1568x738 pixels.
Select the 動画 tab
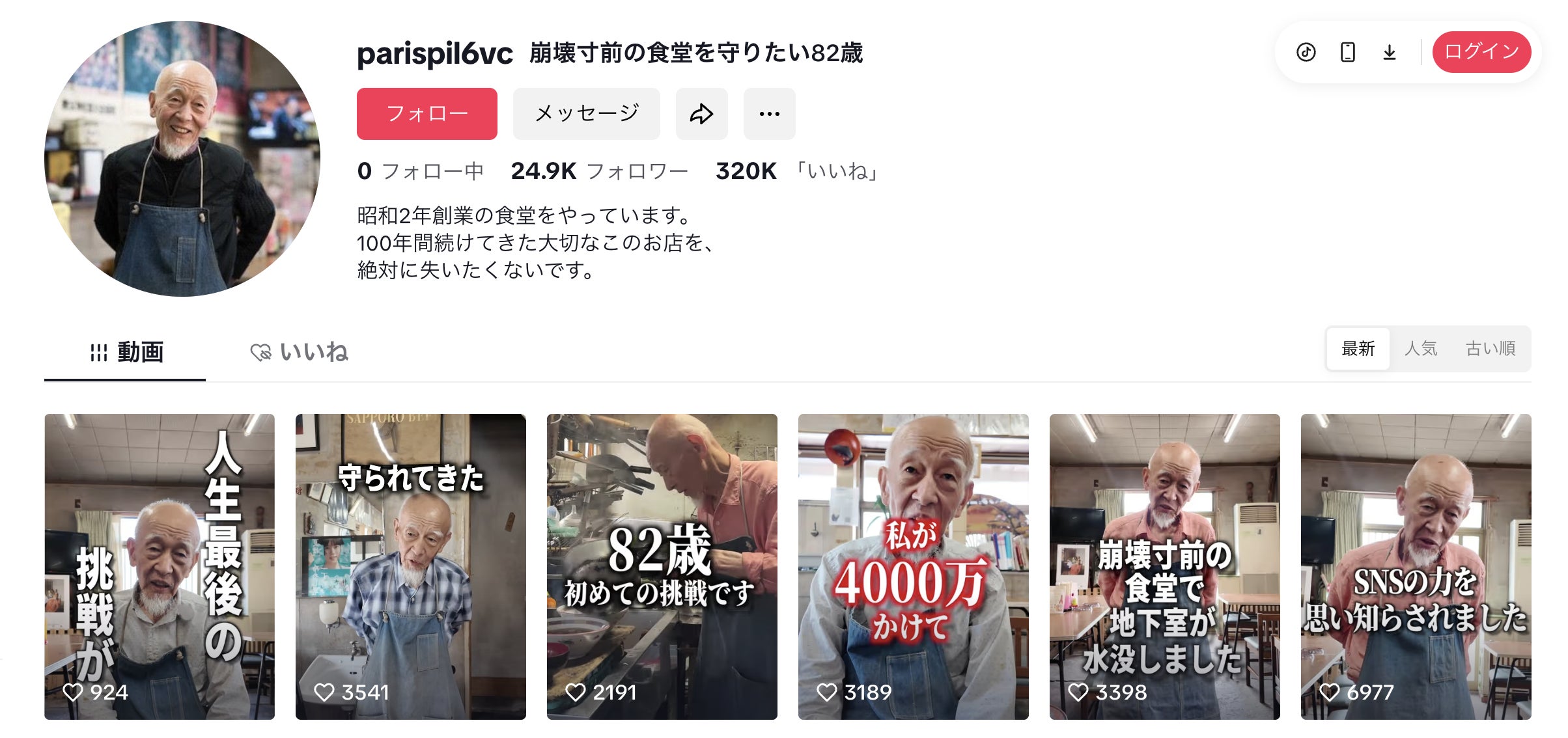[x=126, y=352]
